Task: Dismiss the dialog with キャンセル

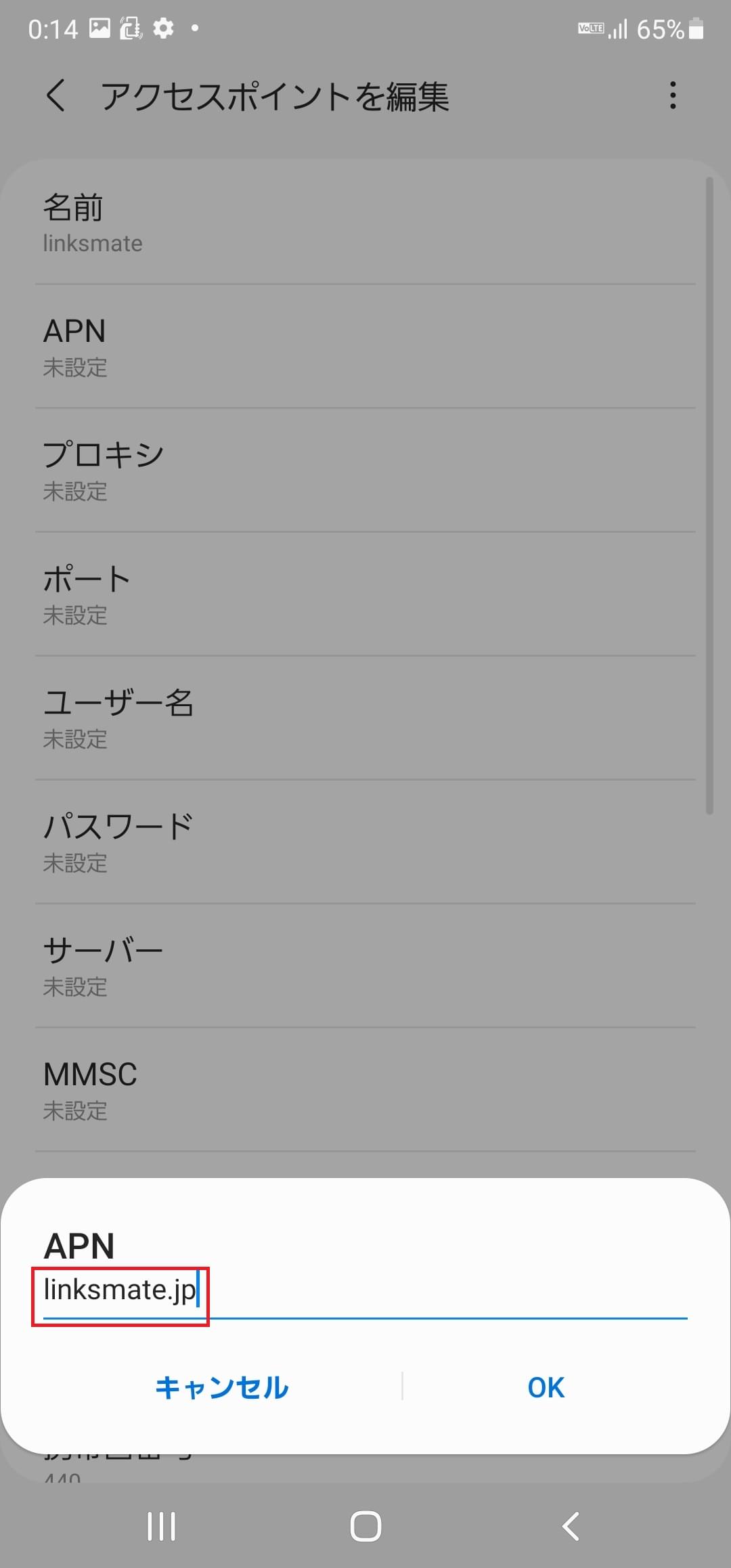Action: [221, 1387]
